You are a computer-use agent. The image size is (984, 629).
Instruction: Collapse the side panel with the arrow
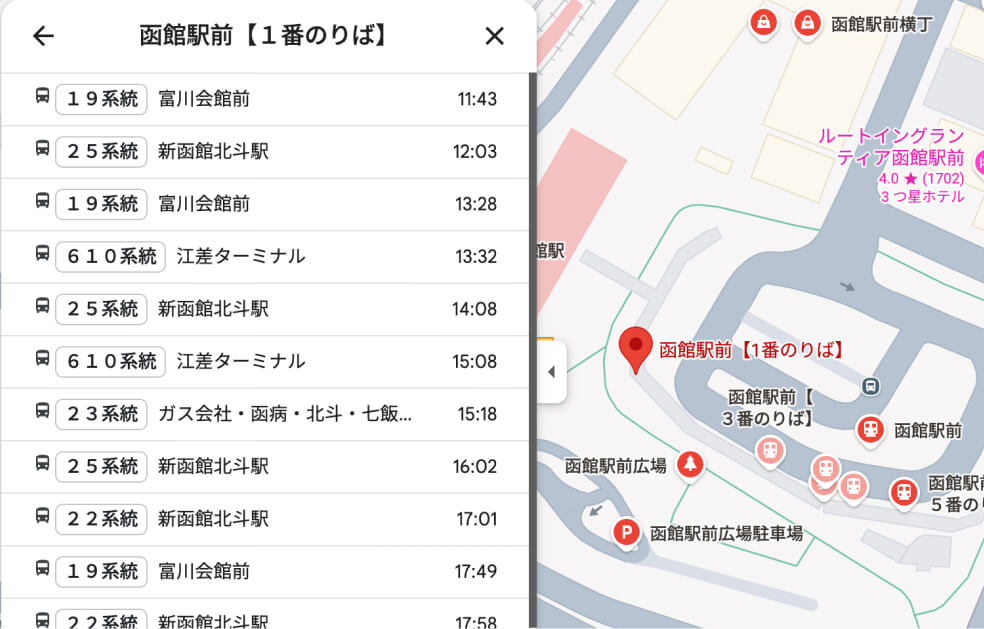pos(552,372)
